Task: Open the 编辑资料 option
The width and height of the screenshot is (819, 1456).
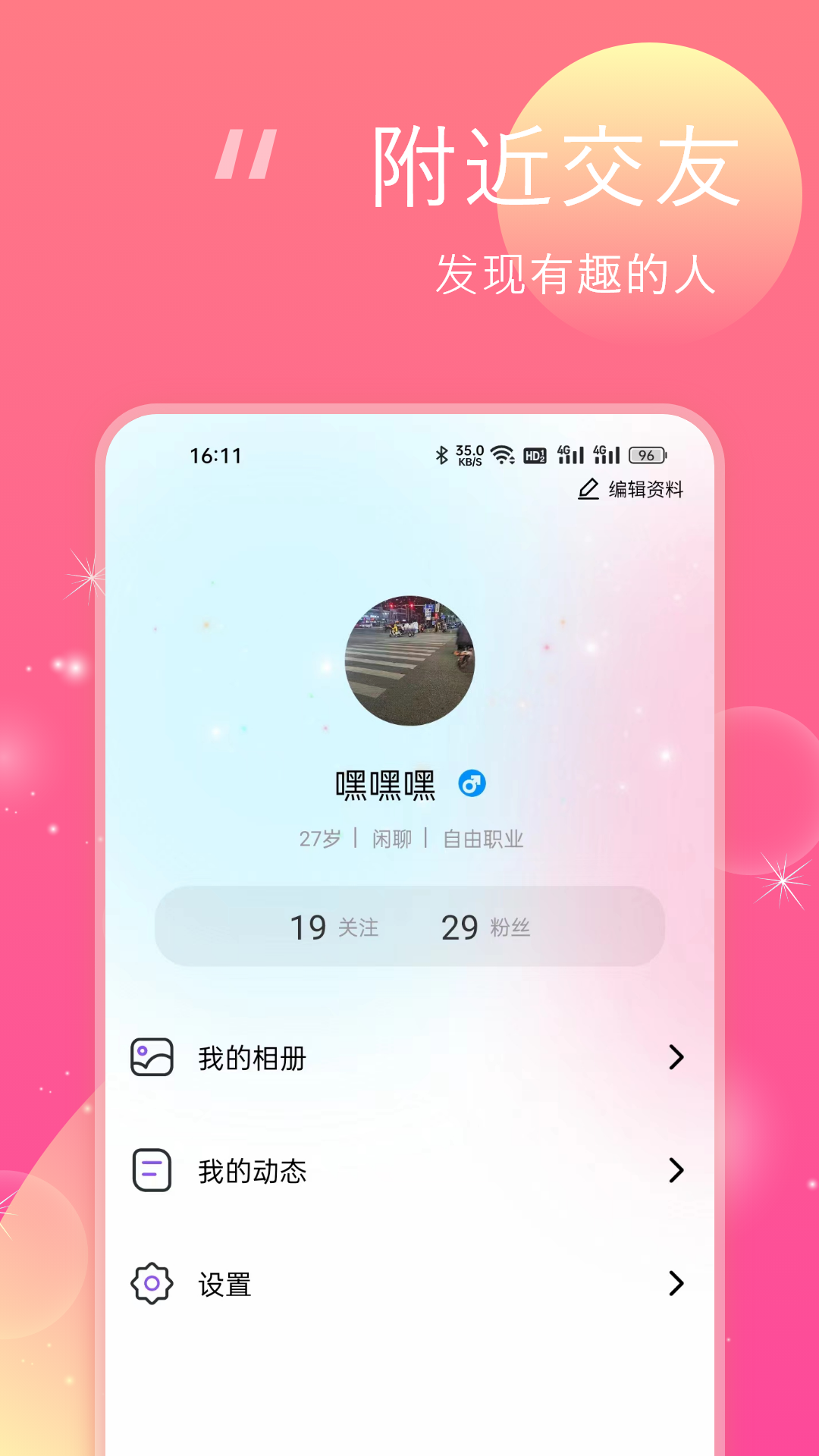Action: click(645, 490)
